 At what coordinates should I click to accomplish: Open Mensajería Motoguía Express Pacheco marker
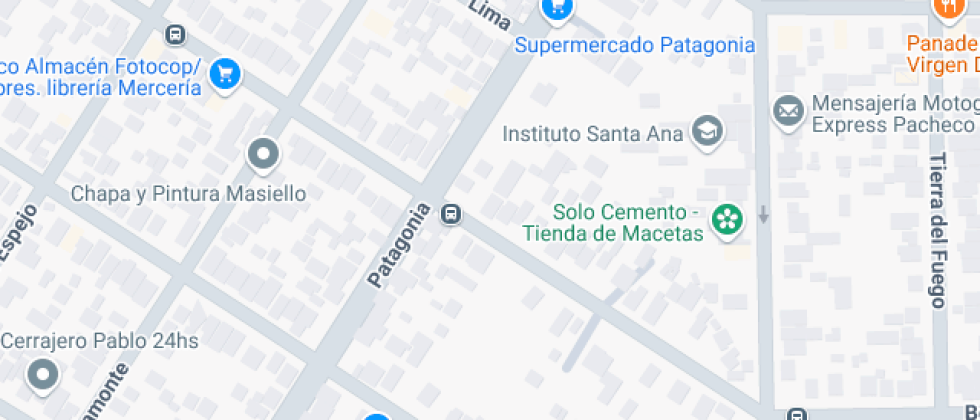[x=789, y=111]
